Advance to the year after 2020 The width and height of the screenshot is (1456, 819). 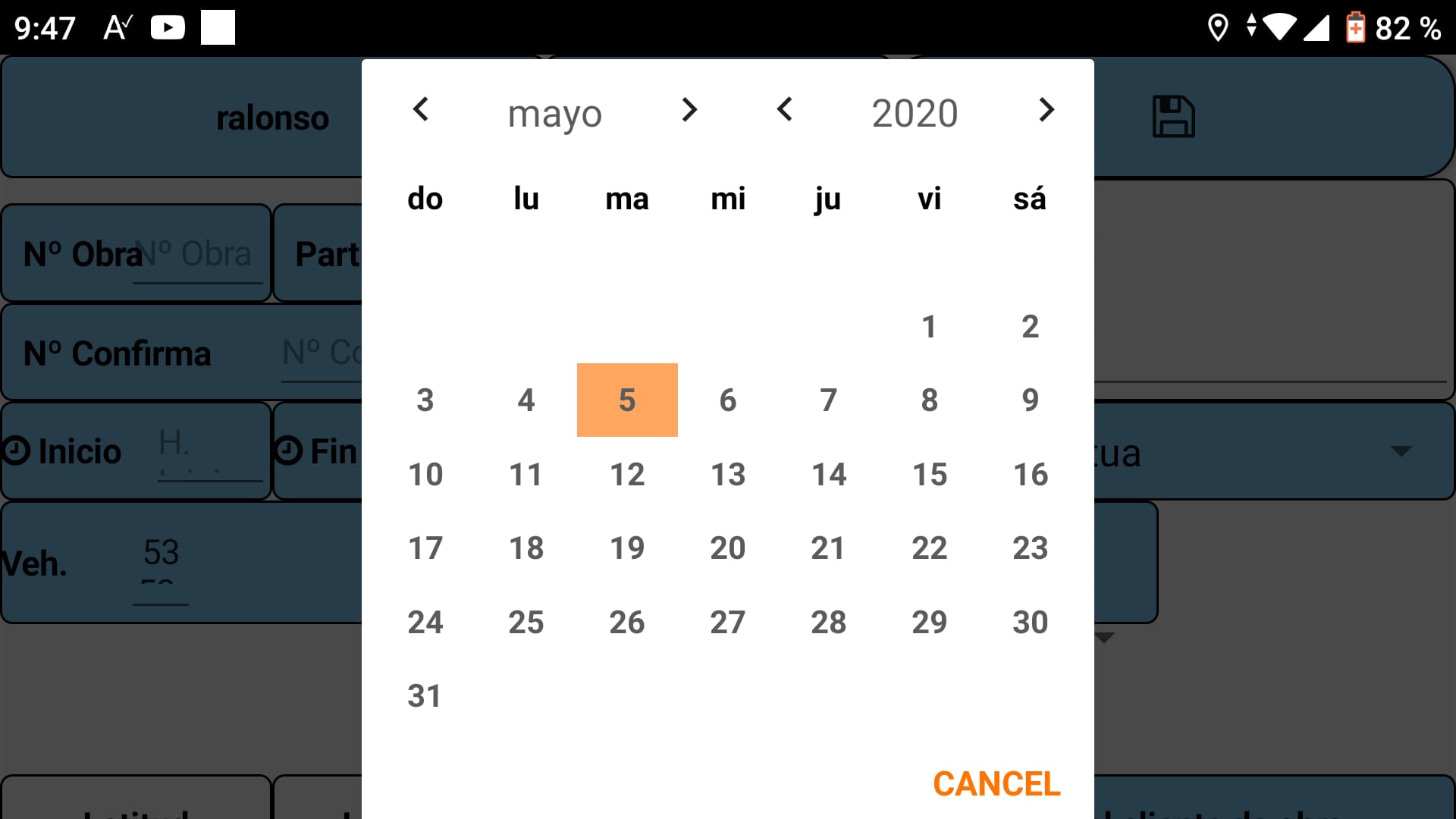(x=1046, y=110)
